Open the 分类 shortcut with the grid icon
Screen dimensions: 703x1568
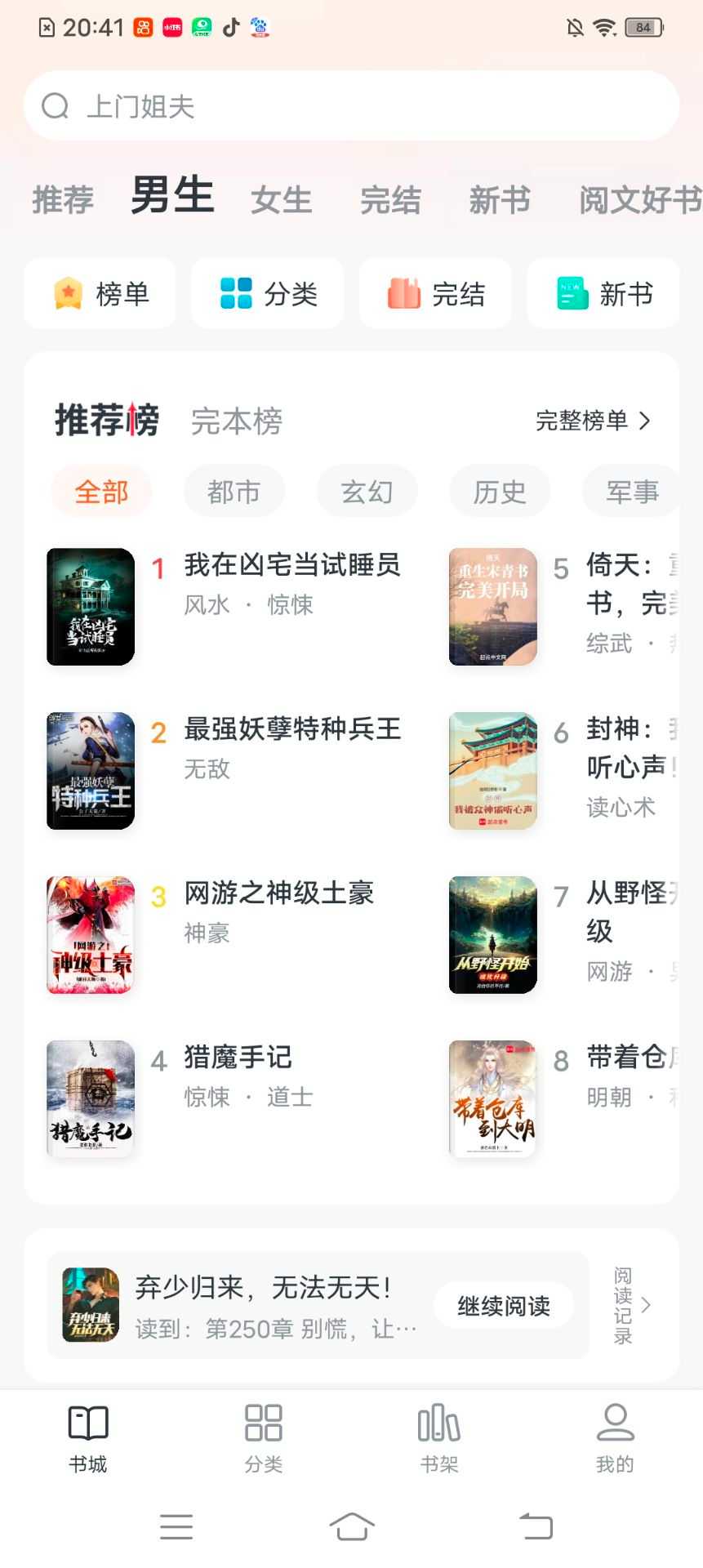(268, 294)
